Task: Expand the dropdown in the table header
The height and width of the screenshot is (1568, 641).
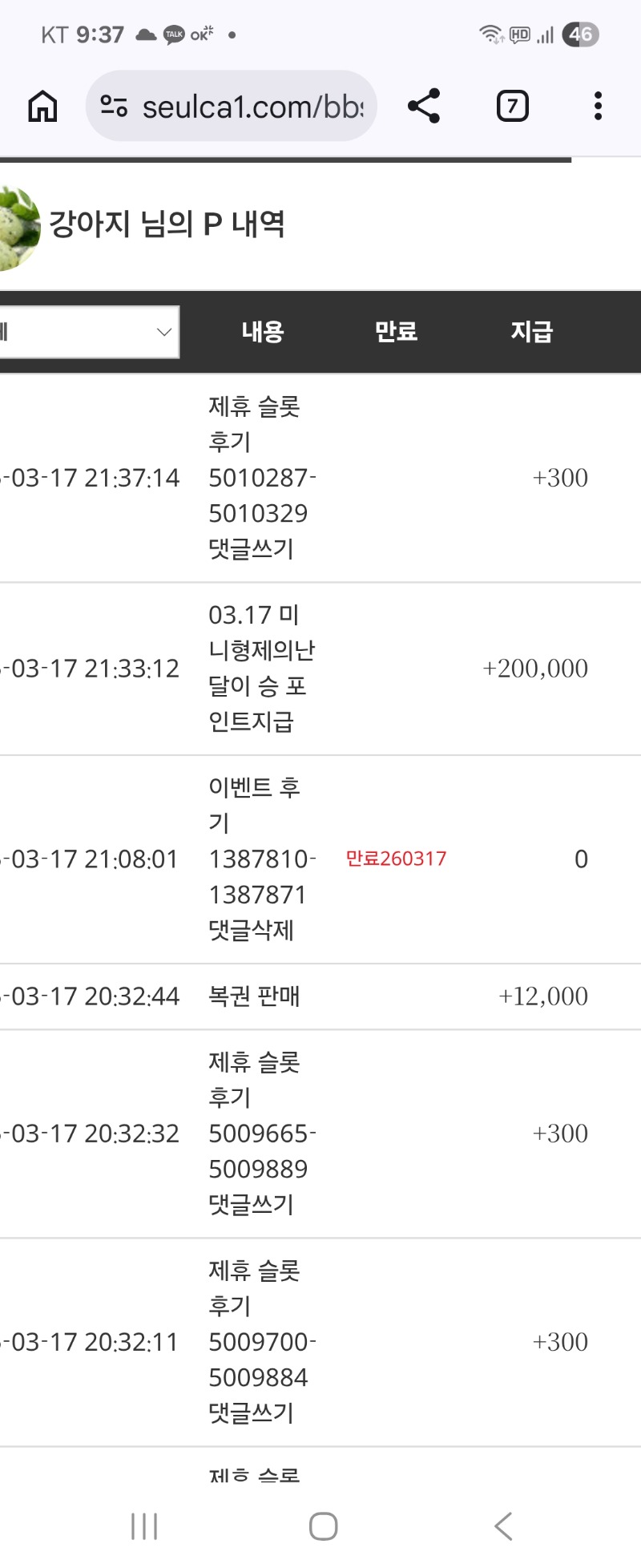Action: click(x=88, y=332)
